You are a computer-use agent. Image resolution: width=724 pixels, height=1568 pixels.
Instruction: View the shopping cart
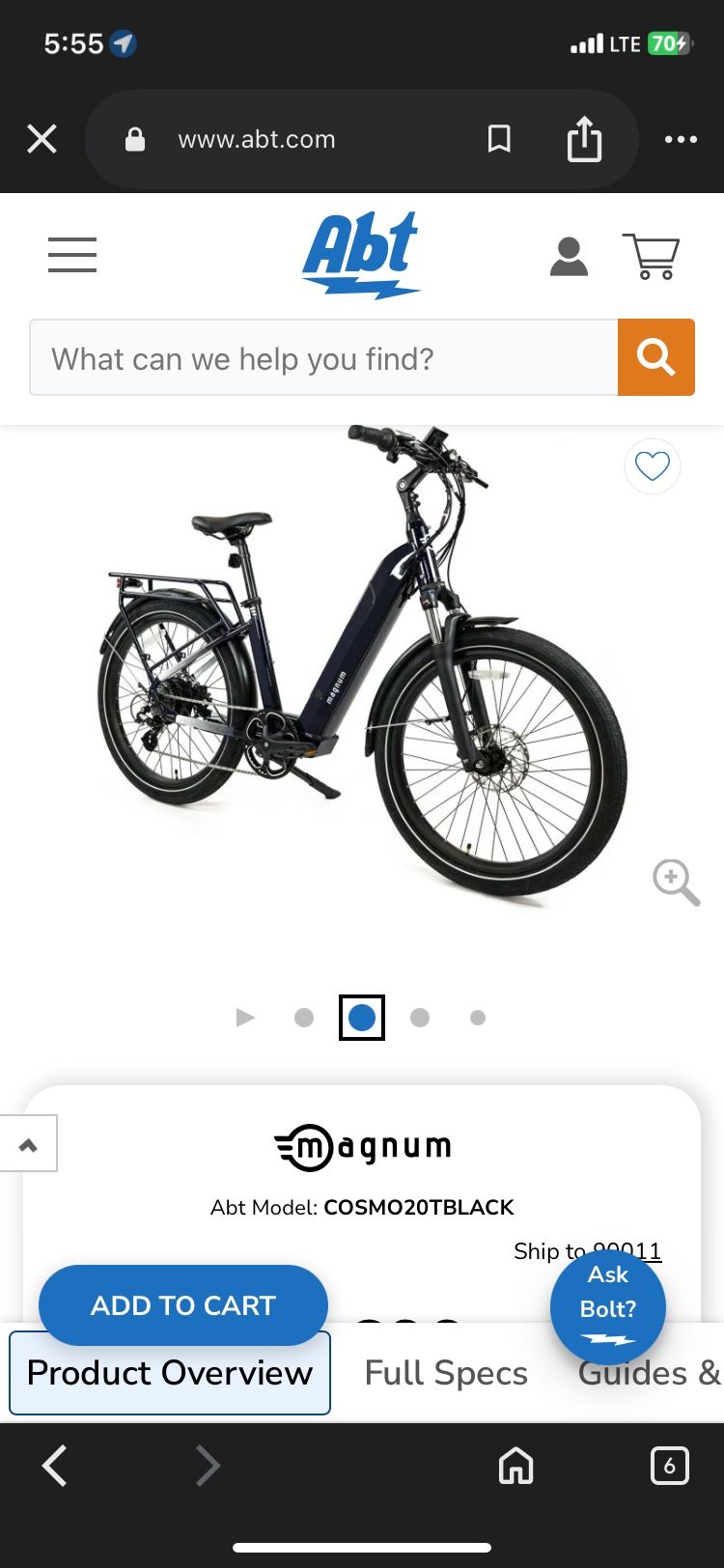click(652, 256)
